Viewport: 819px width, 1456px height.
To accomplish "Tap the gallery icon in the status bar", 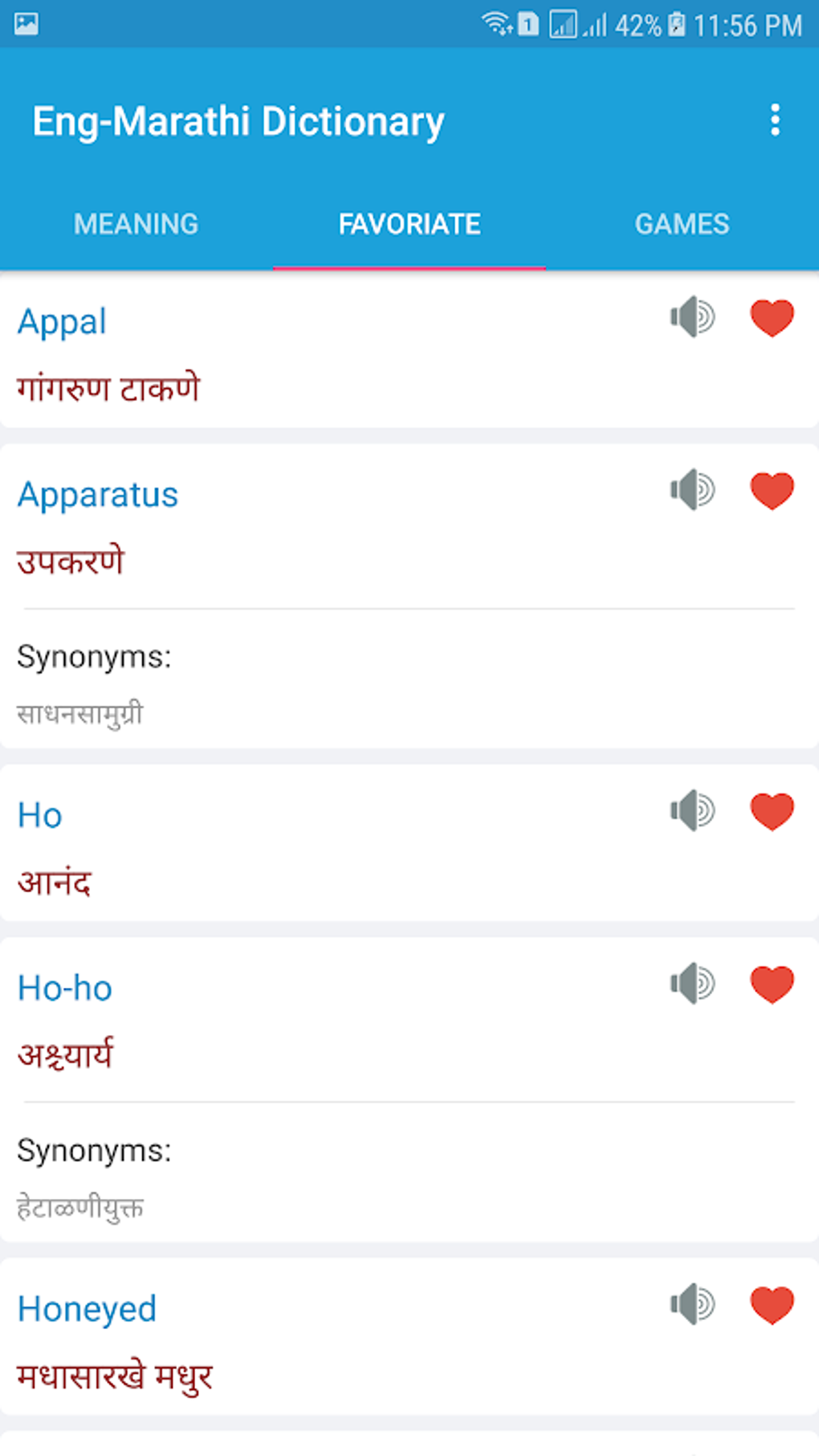I will coord(25,23).
